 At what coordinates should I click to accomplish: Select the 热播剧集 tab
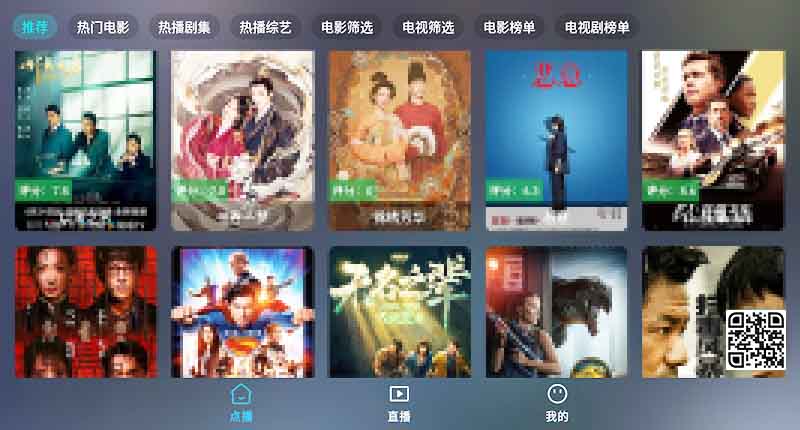185,27
